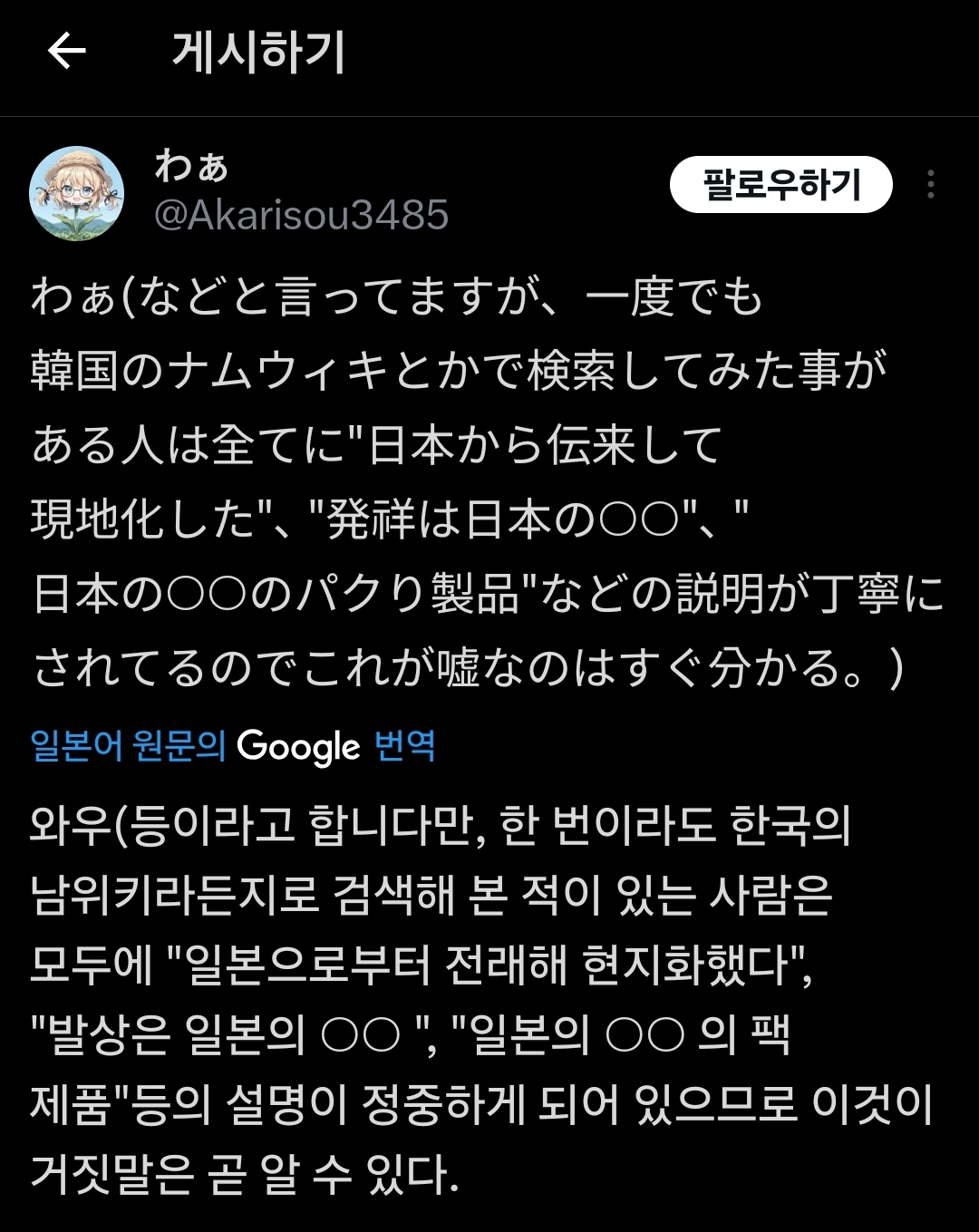The height and width of the screenshot is (1232, 979).
Task: Tap the 팔로우하기 follow button
Action: [780, 186]
